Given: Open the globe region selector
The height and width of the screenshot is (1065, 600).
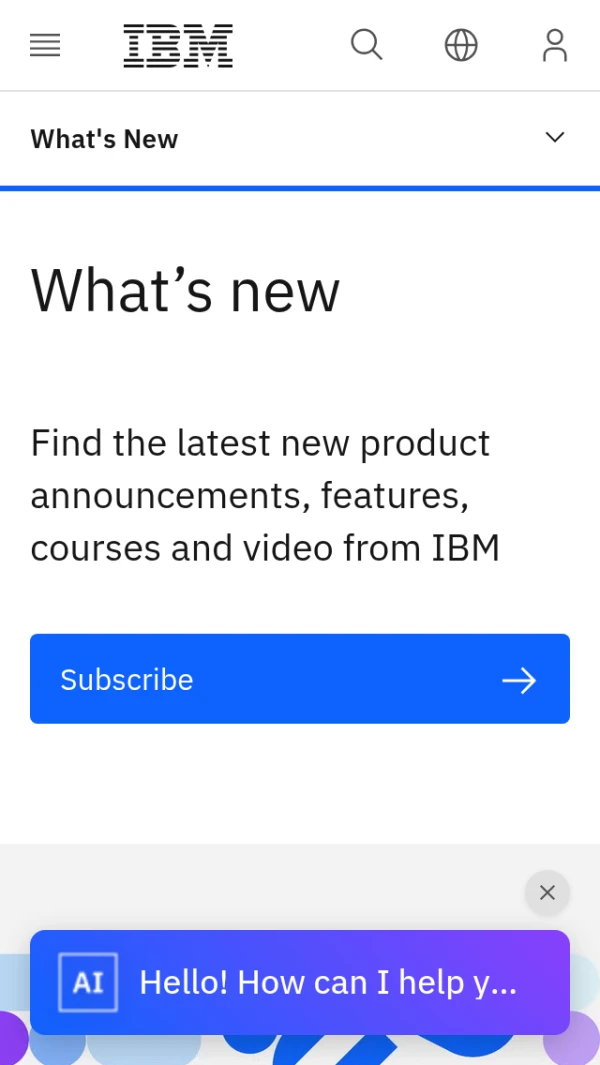Looking at the screenshot, I should 461,46.
